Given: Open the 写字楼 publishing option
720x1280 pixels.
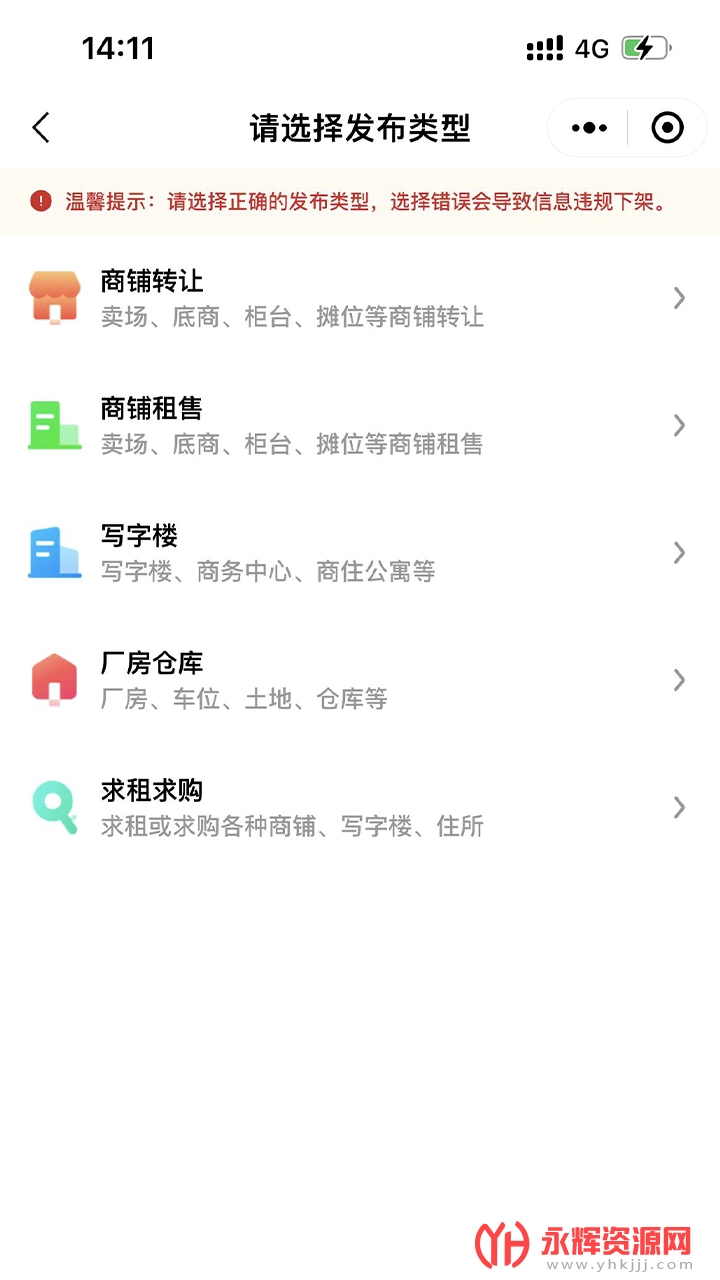Looking at the screenshot, I should coord(360,552).
